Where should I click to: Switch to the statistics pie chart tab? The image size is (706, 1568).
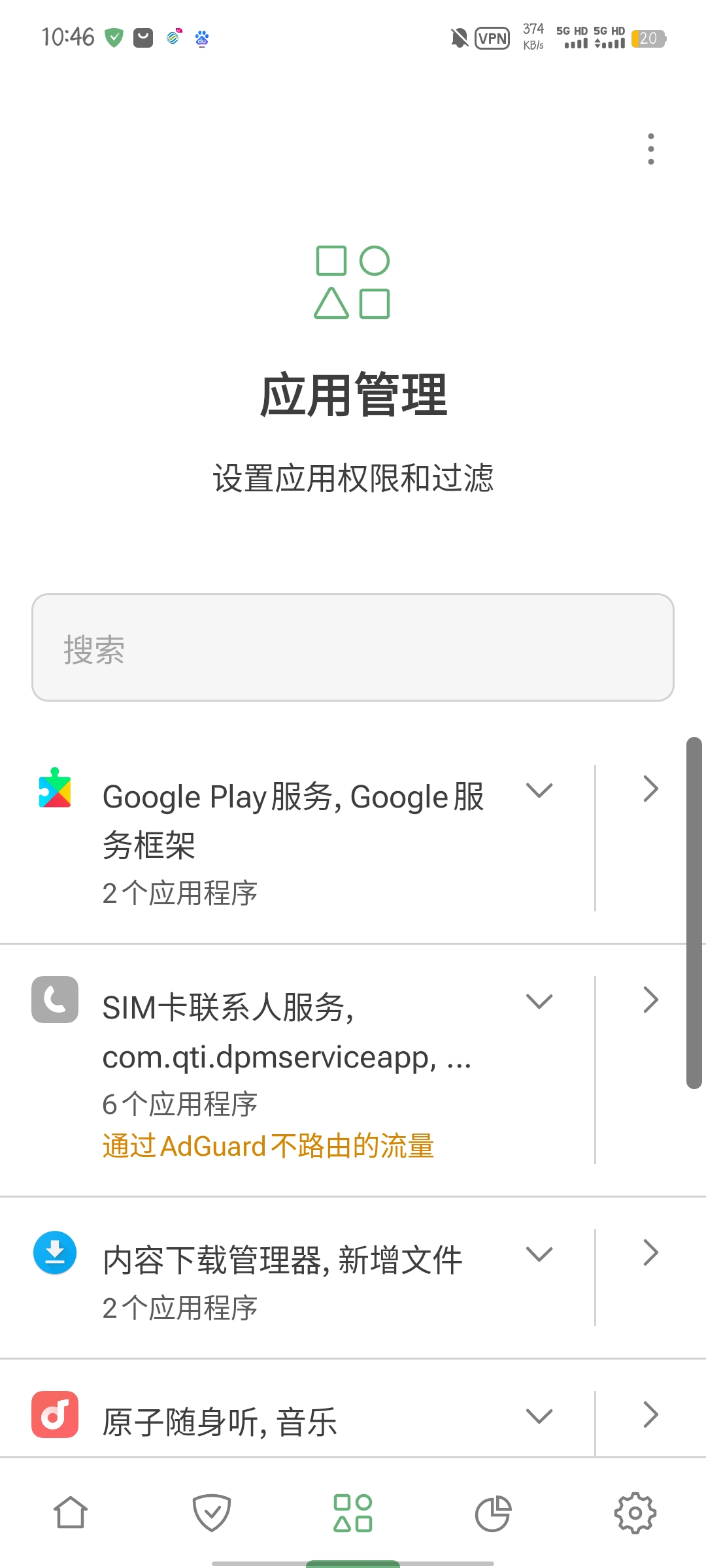pyautogui.click(x=494, y=1513)
